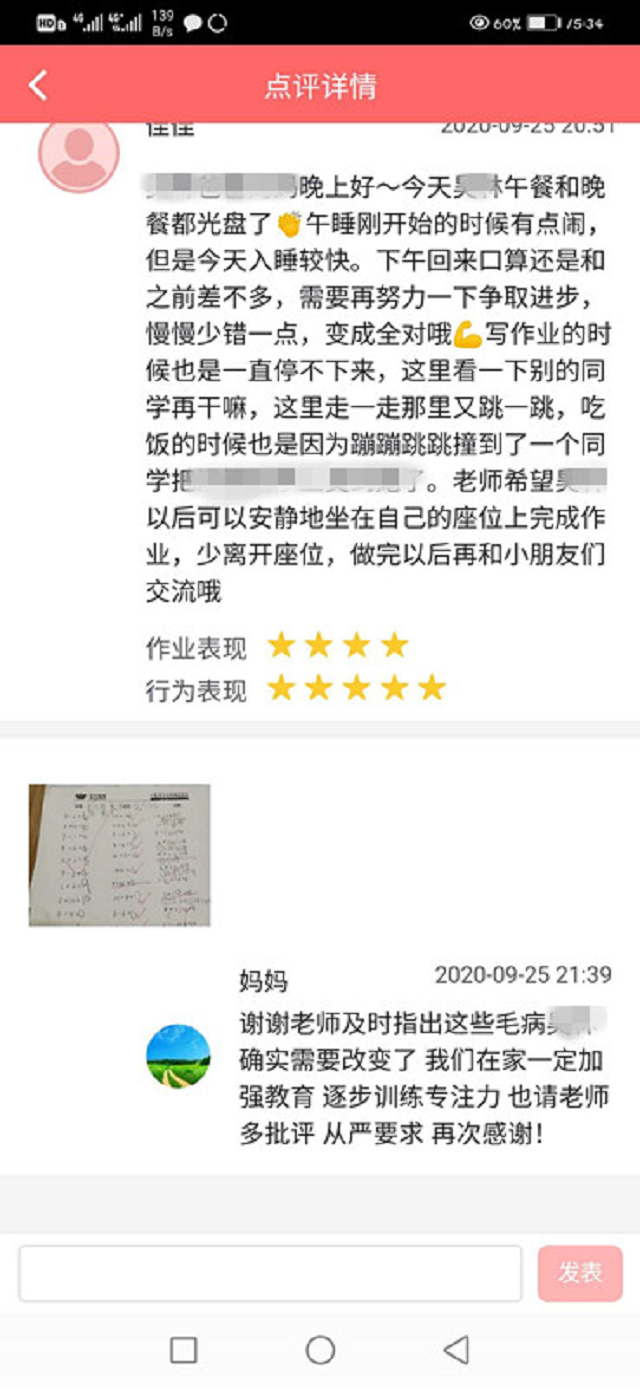The height and width of the screenshot is (1387, 640).
Task: Open the recent apps square button
Action: pos(183,1350)
